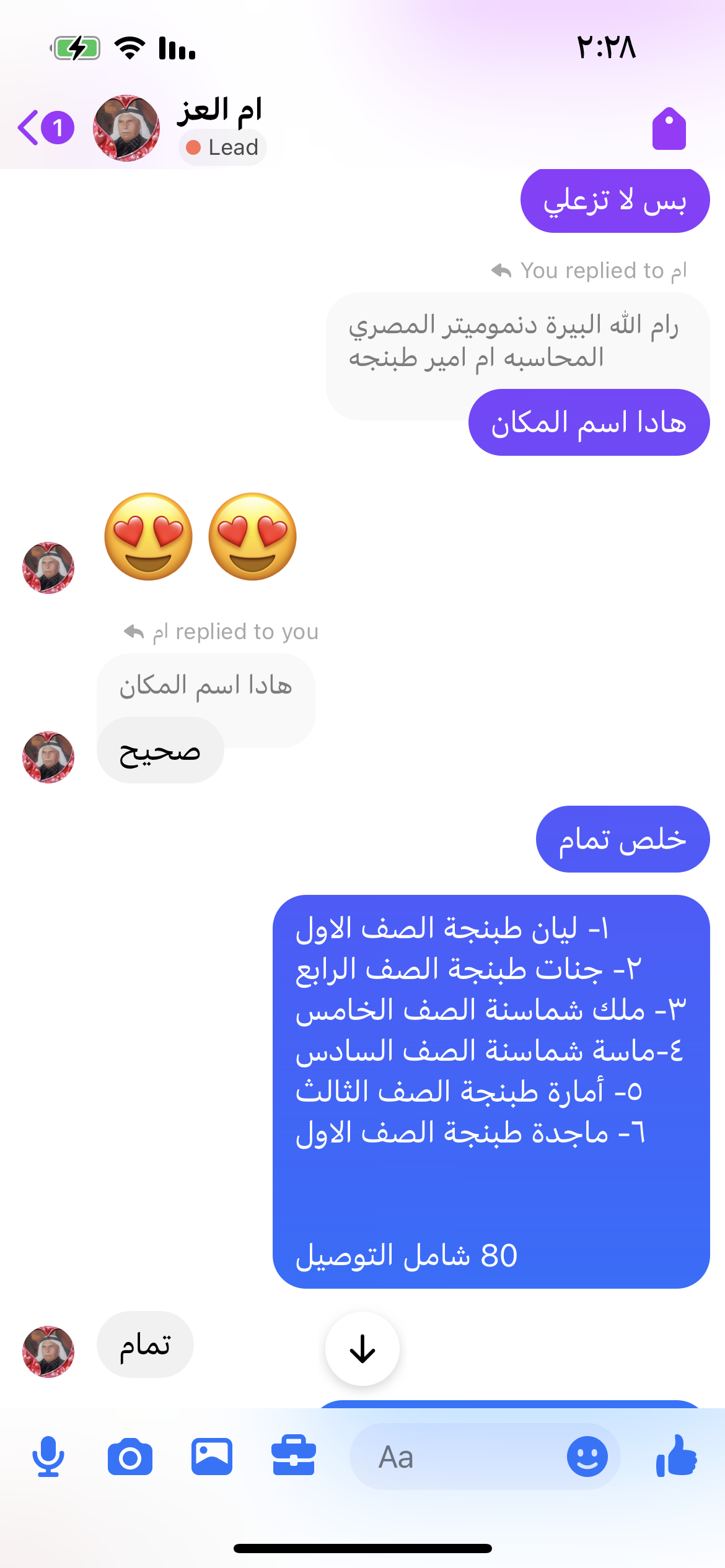Jump to latest message with down arrow
The height and width of the screenshot is (1568, 725).
(x=362, y=1348)
